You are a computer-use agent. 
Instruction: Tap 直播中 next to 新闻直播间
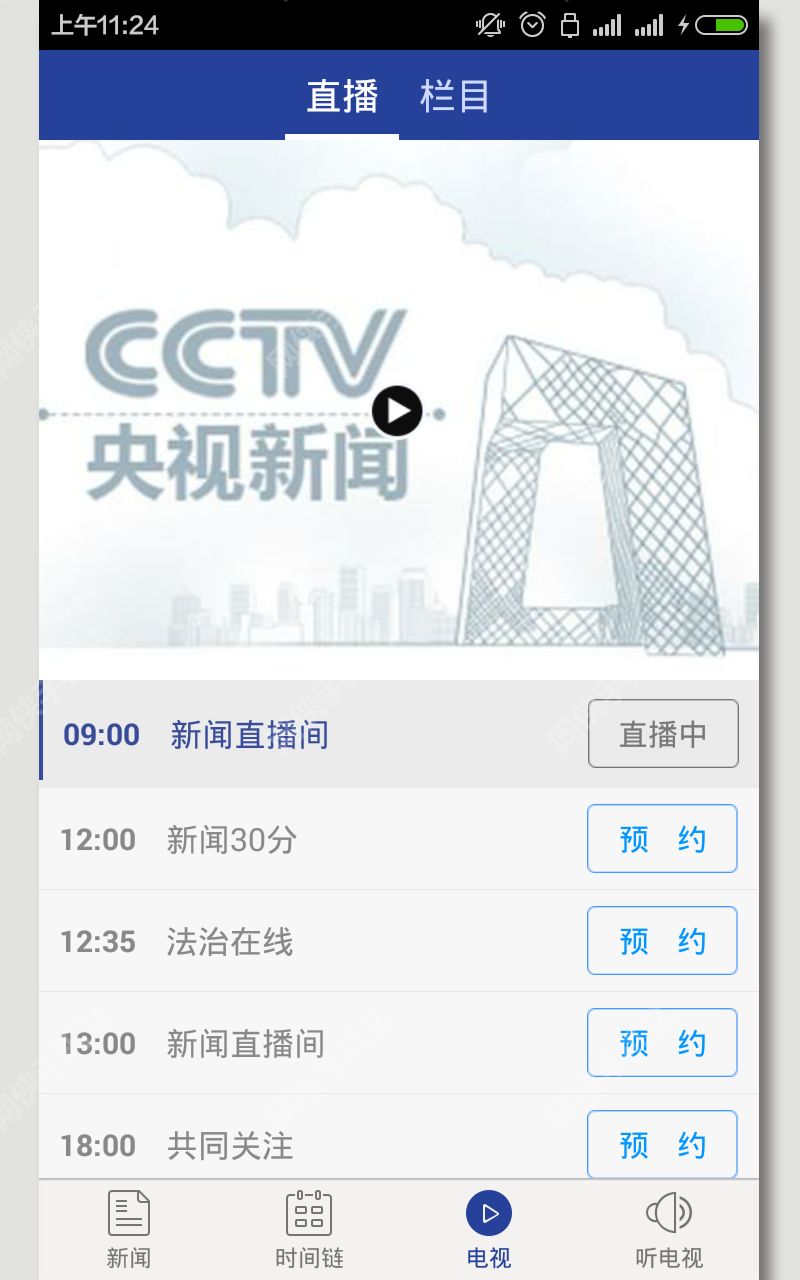click(x=663, y=733)
